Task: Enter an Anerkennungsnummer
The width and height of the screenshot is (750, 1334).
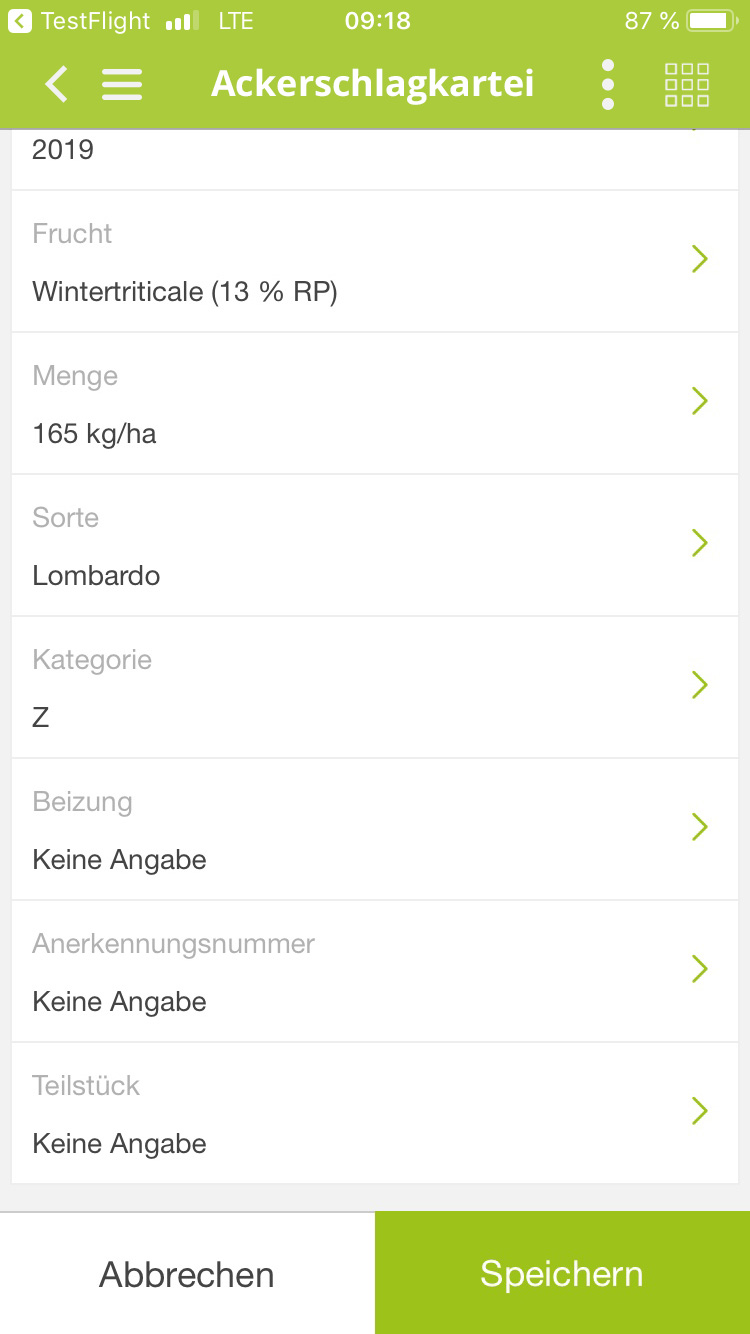Action: click(375, 971)
